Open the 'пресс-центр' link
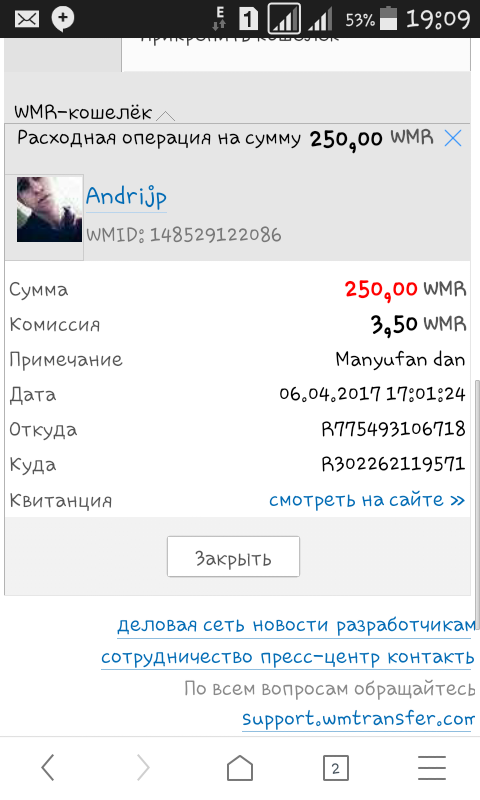480x800 pixels. [320, 657]
